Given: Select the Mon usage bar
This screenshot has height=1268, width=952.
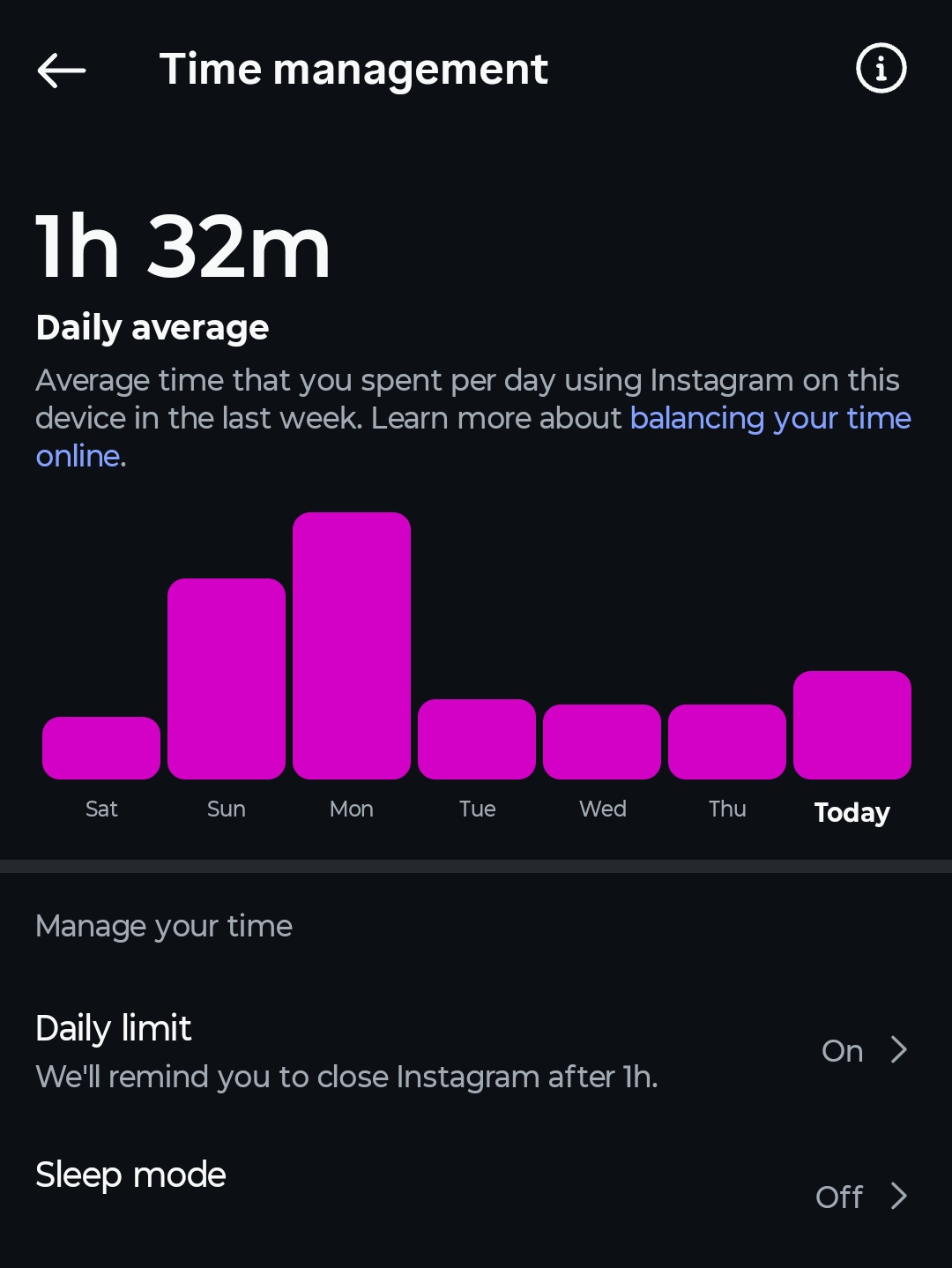Looking at the screenshot, I should (352, 645).
